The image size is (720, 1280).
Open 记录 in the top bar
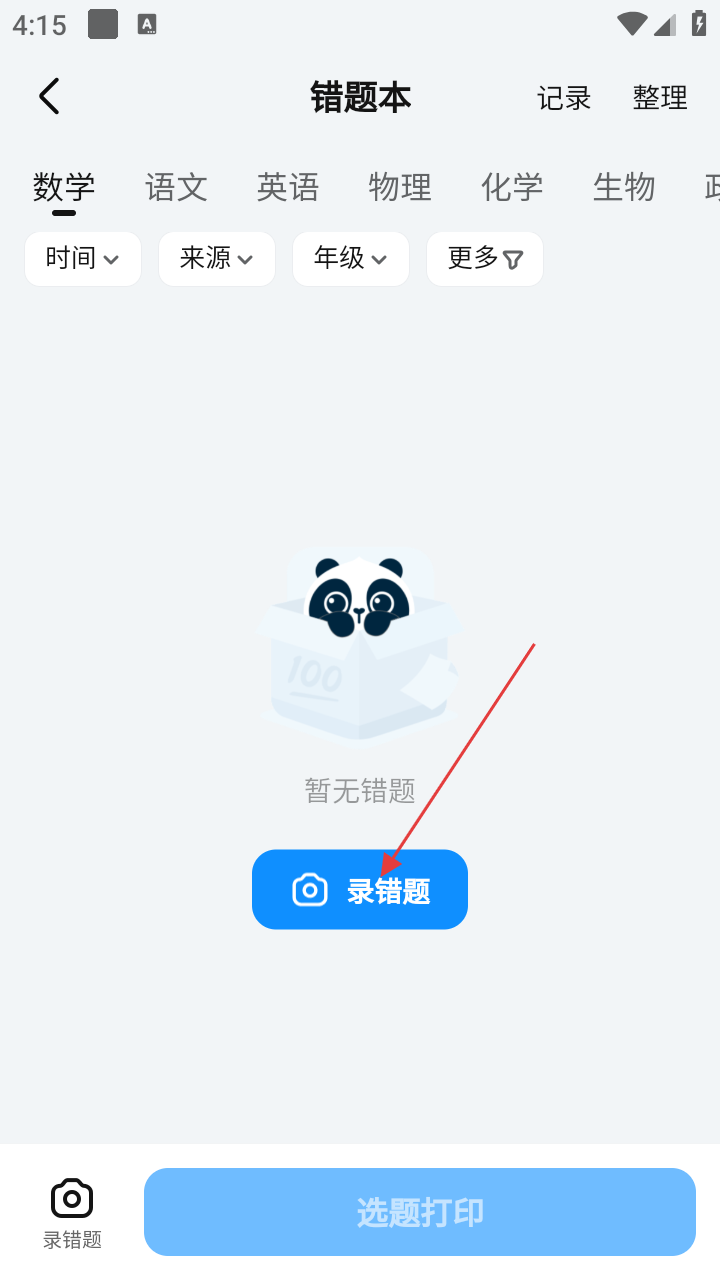[x=564, y=98]
